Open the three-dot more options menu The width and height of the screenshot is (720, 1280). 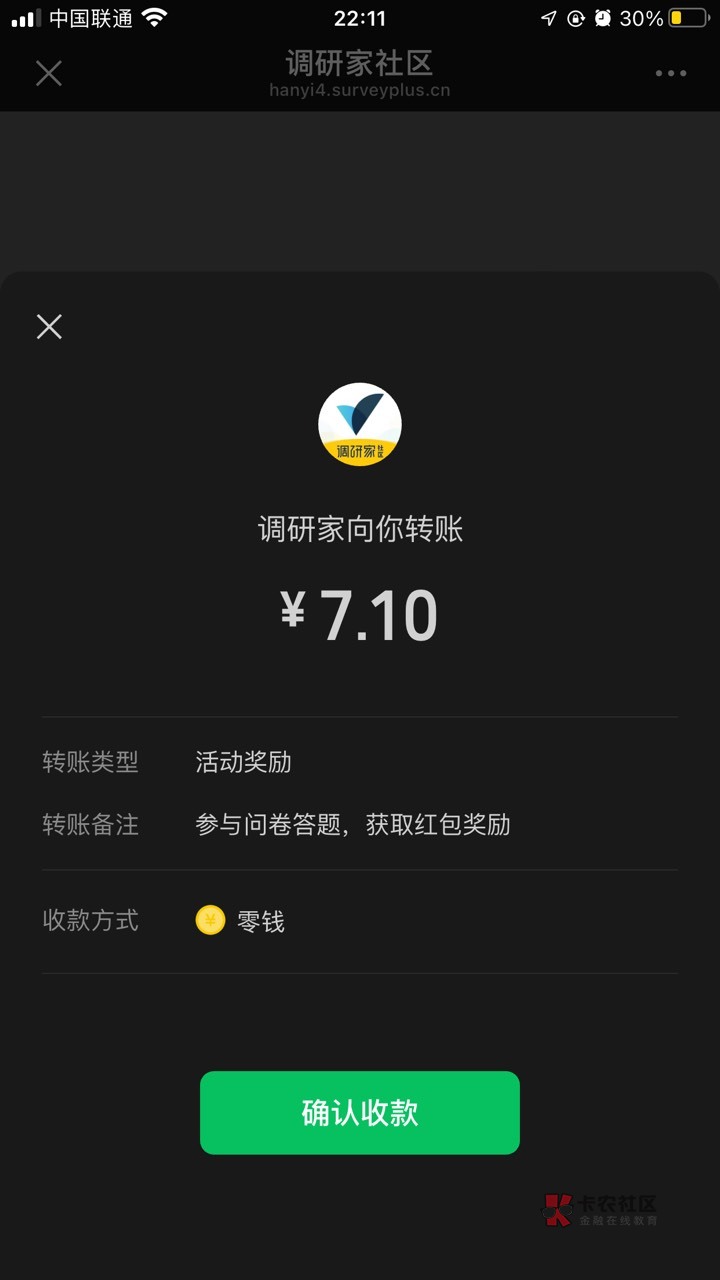[x=670, y=73]
